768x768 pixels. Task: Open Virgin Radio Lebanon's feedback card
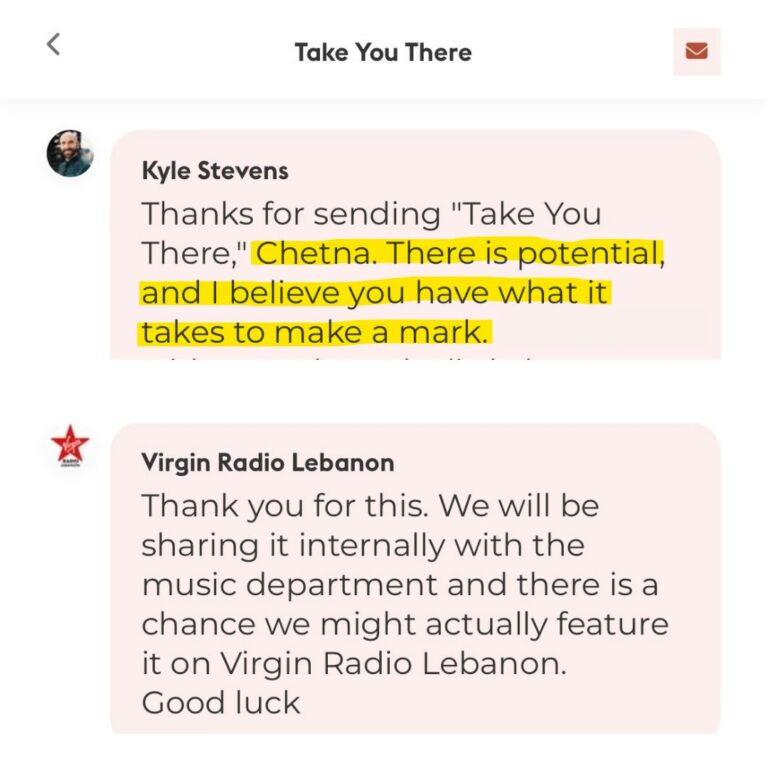coord(415,578)
